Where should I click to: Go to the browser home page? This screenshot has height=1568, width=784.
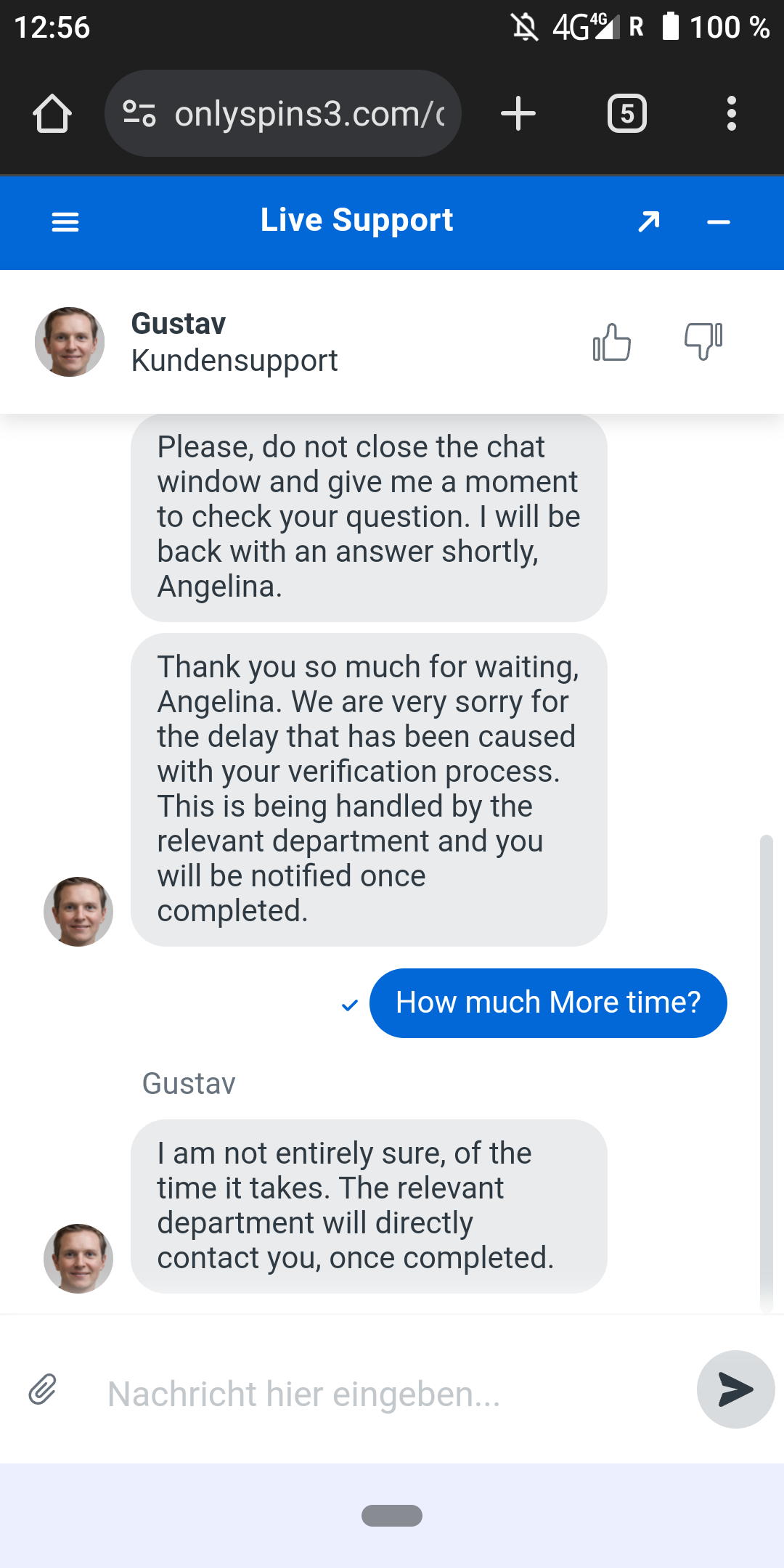coord(52,114)
